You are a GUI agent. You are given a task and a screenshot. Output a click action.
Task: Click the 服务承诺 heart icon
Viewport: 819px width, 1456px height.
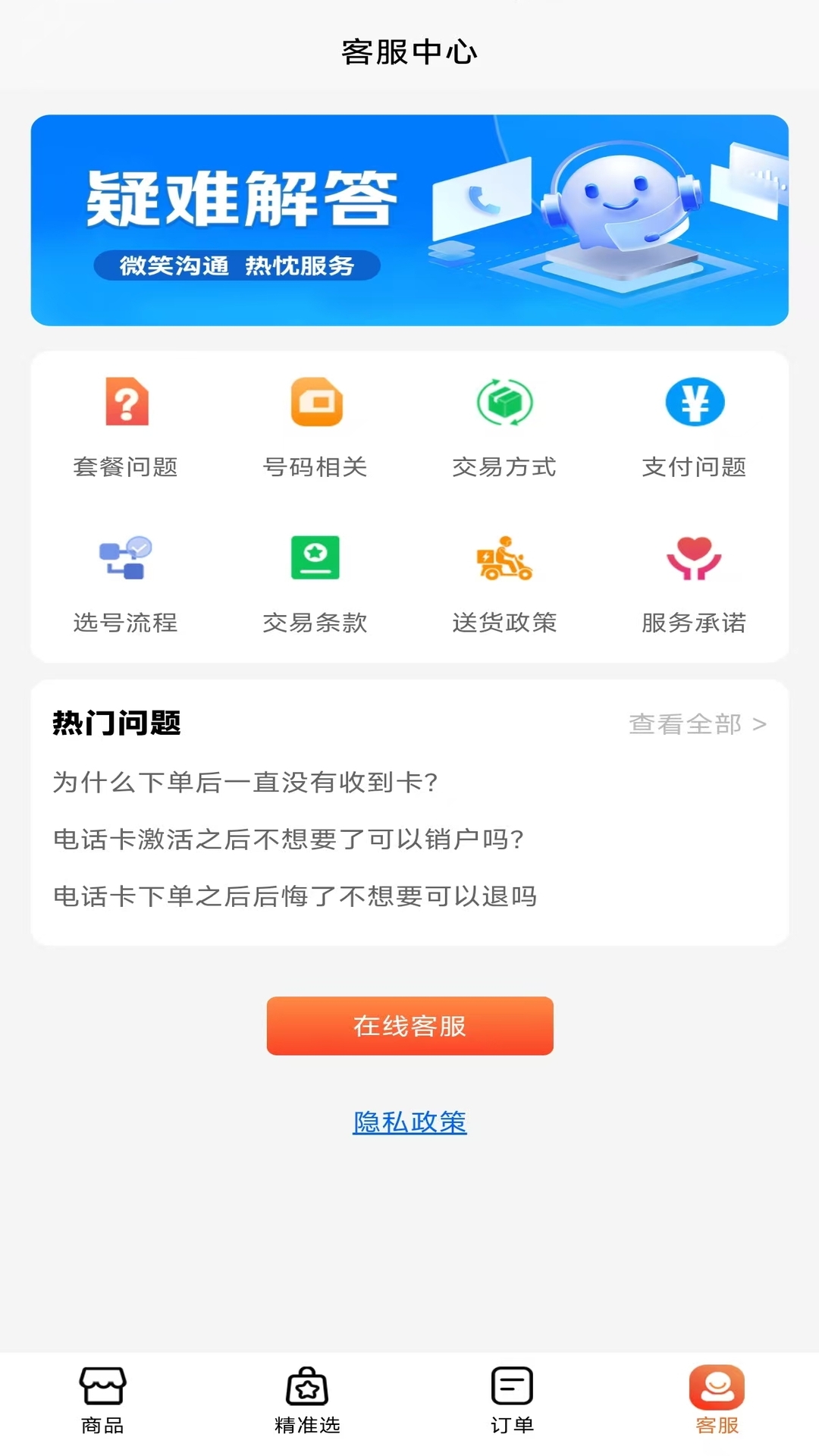tap(695, 559)
